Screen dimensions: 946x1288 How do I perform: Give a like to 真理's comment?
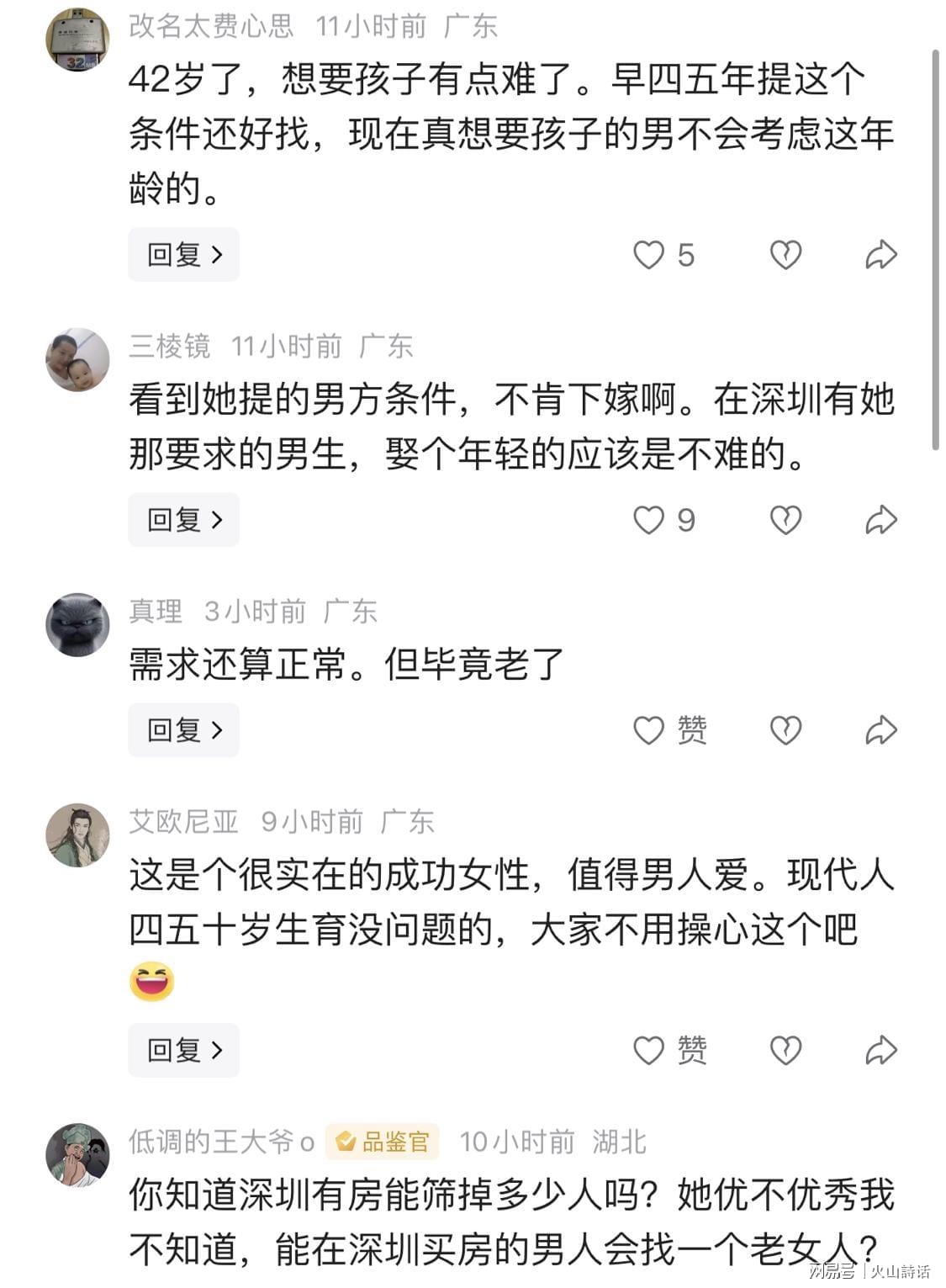(x=648, y=730)
